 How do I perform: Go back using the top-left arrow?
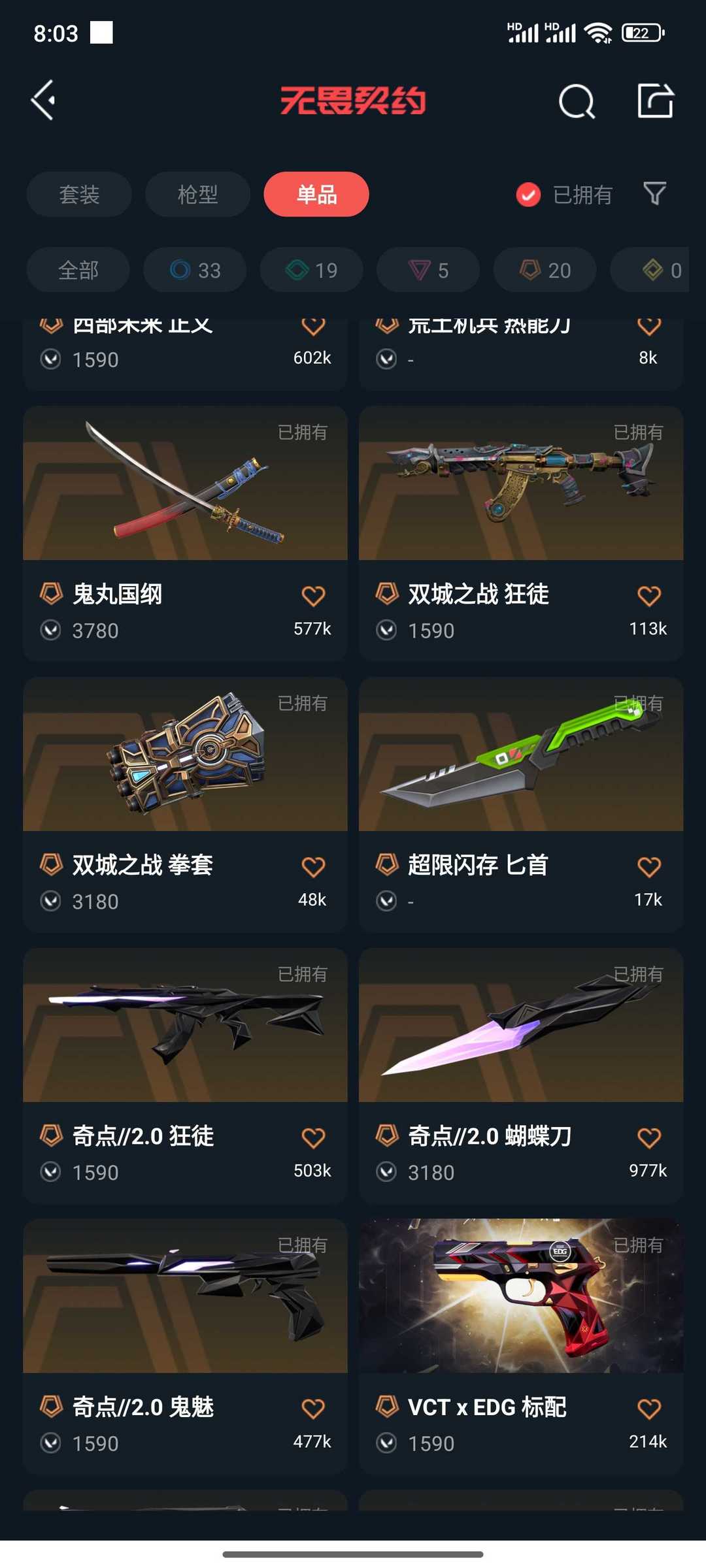click(x=43, y=101)
